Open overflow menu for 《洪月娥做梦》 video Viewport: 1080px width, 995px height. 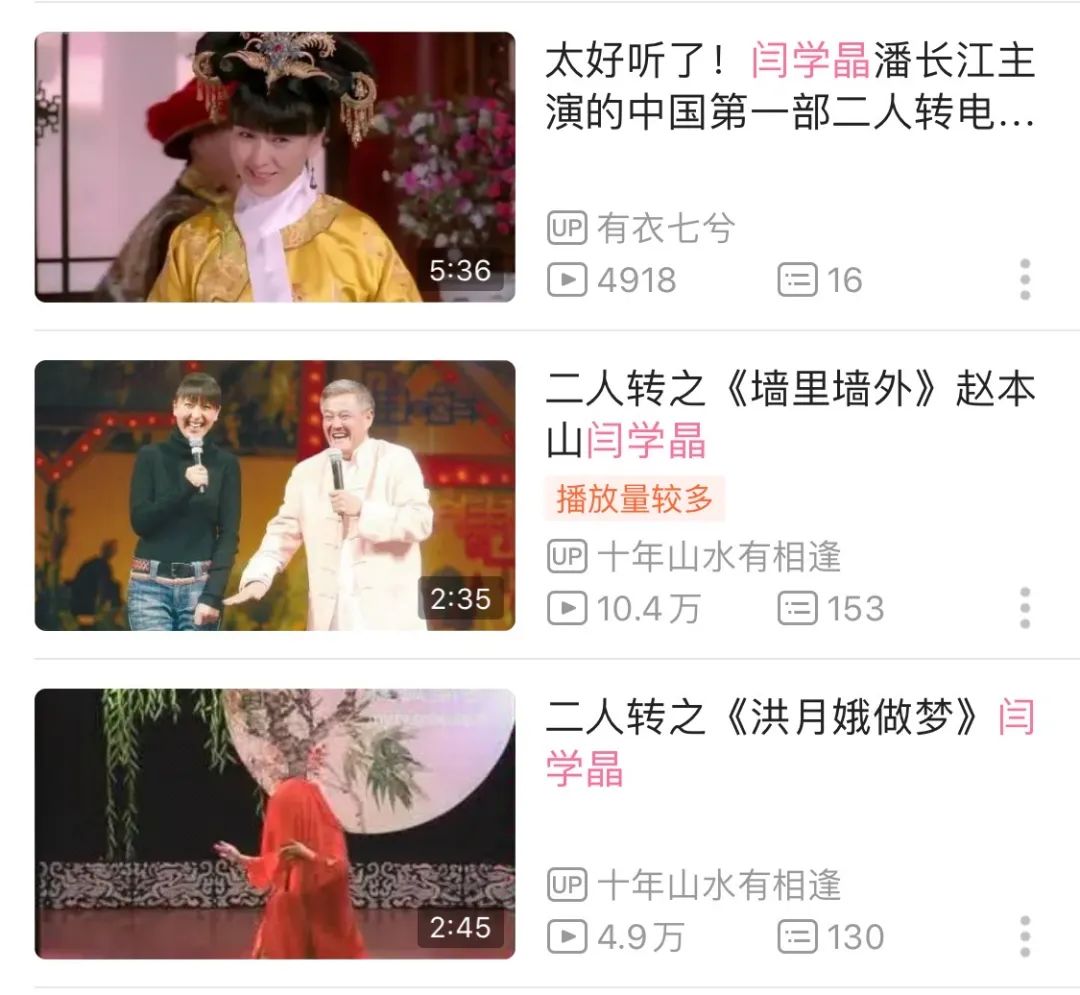1025,937
